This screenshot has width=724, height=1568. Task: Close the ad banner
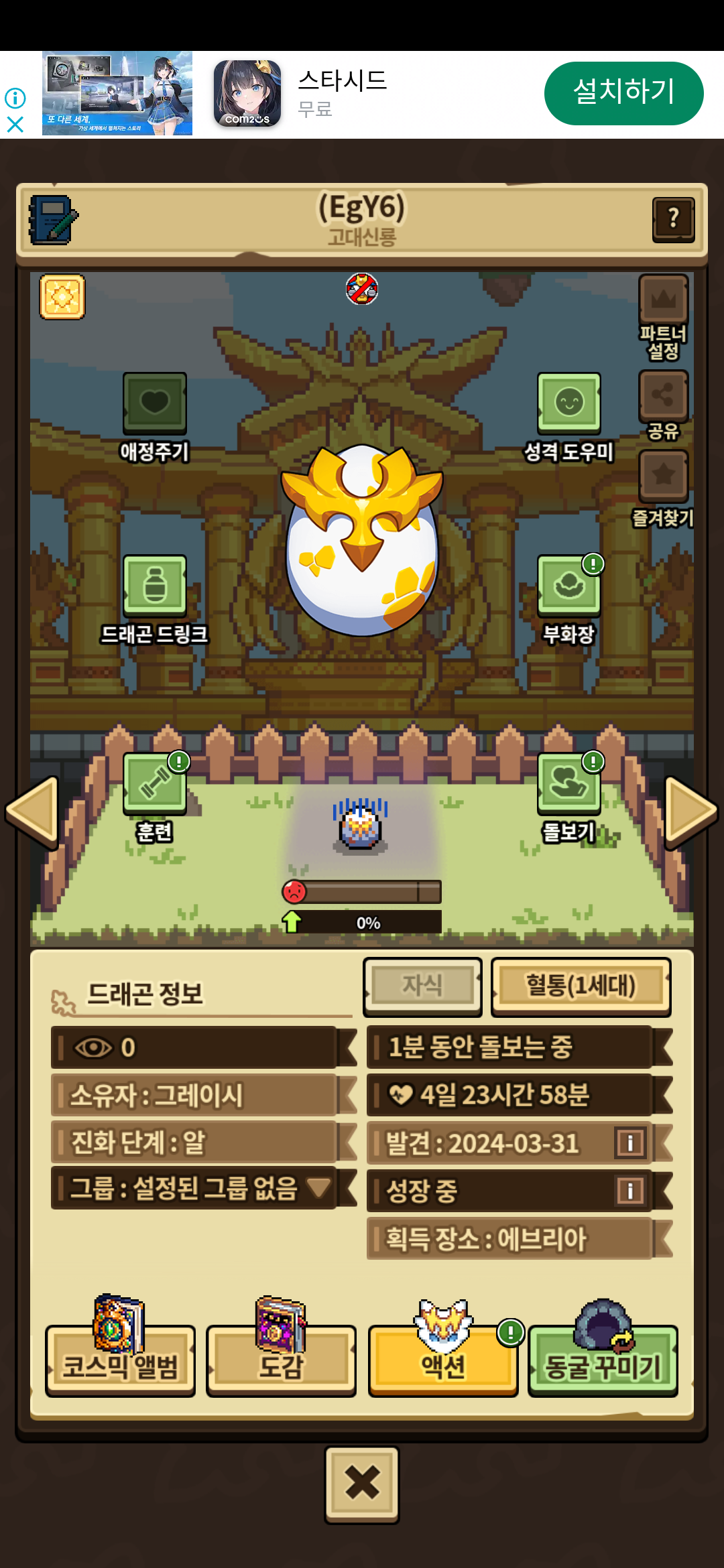tap(15, 125)
